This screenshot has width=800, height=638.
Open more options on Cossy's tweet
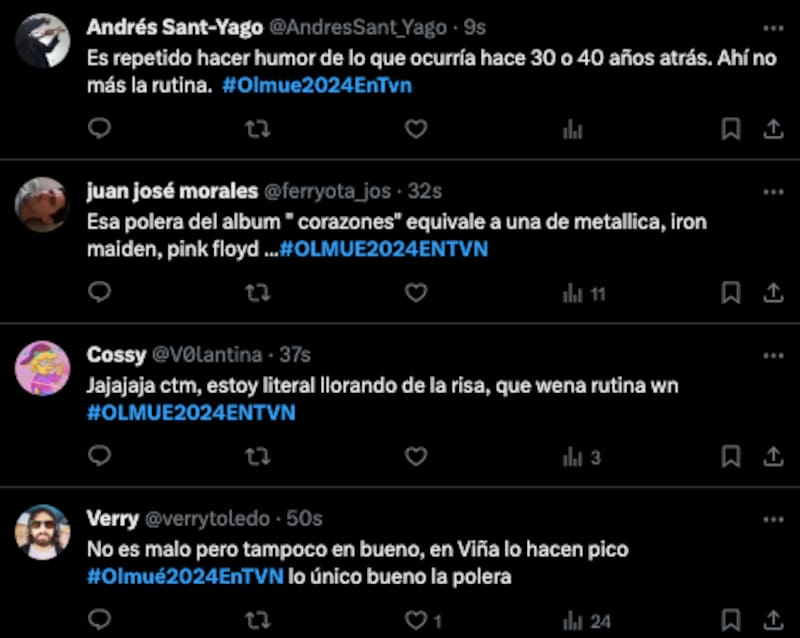(773, 355)
